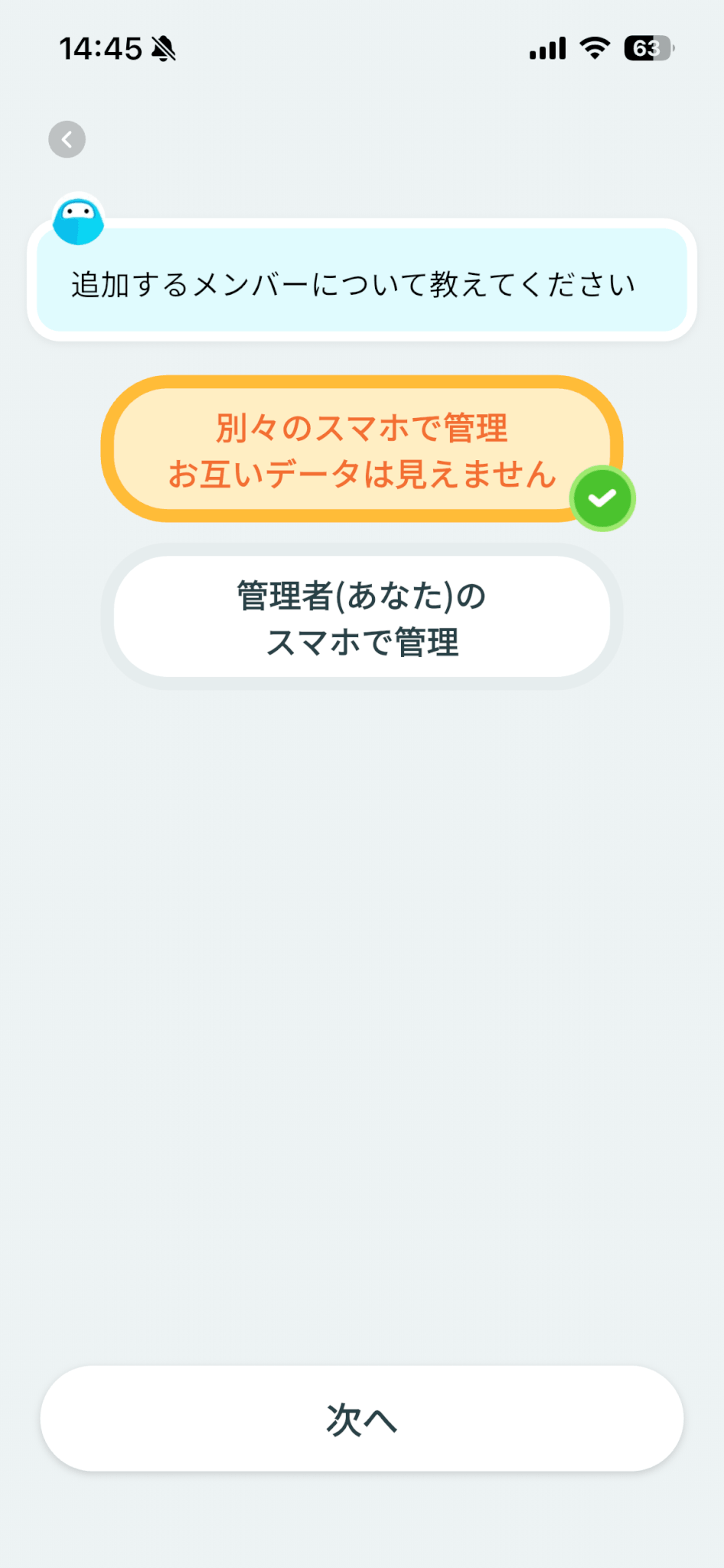Choose 管理者(あなた)のスマホで管理 option
The width and height of the screenshot is (724, 1568).
point(361,617)
